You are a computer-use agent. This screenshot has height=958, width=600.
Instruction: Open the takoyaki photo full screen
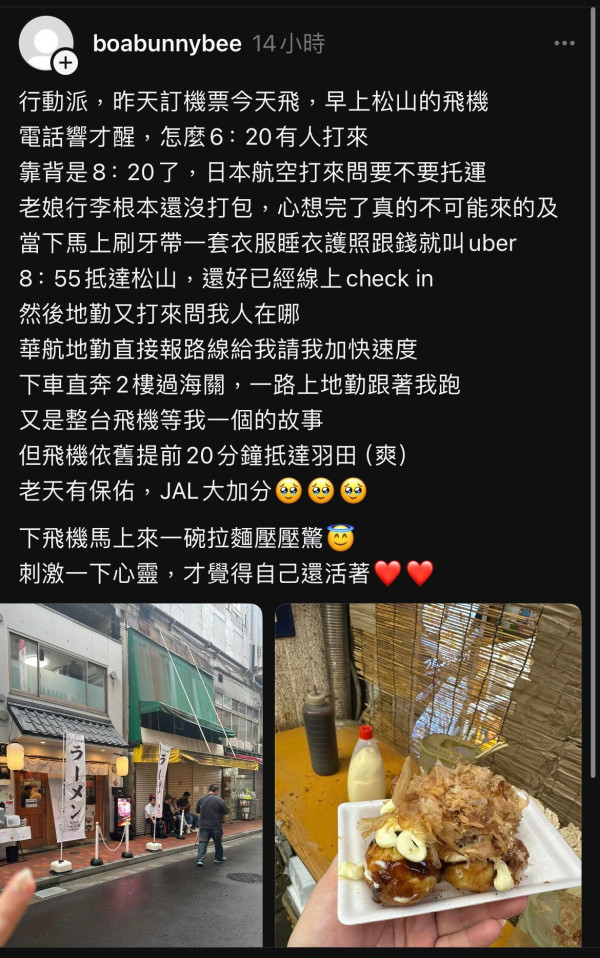(428, 774)
